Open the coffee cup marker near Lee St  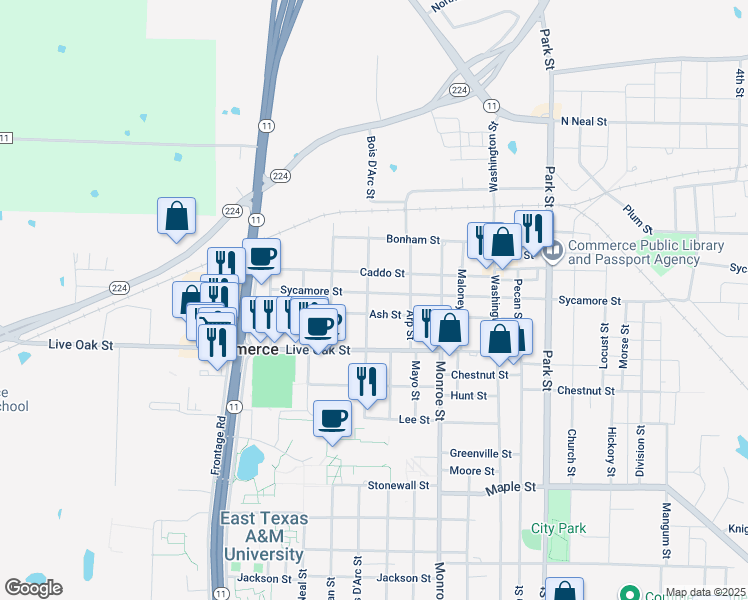pos(333,418)
